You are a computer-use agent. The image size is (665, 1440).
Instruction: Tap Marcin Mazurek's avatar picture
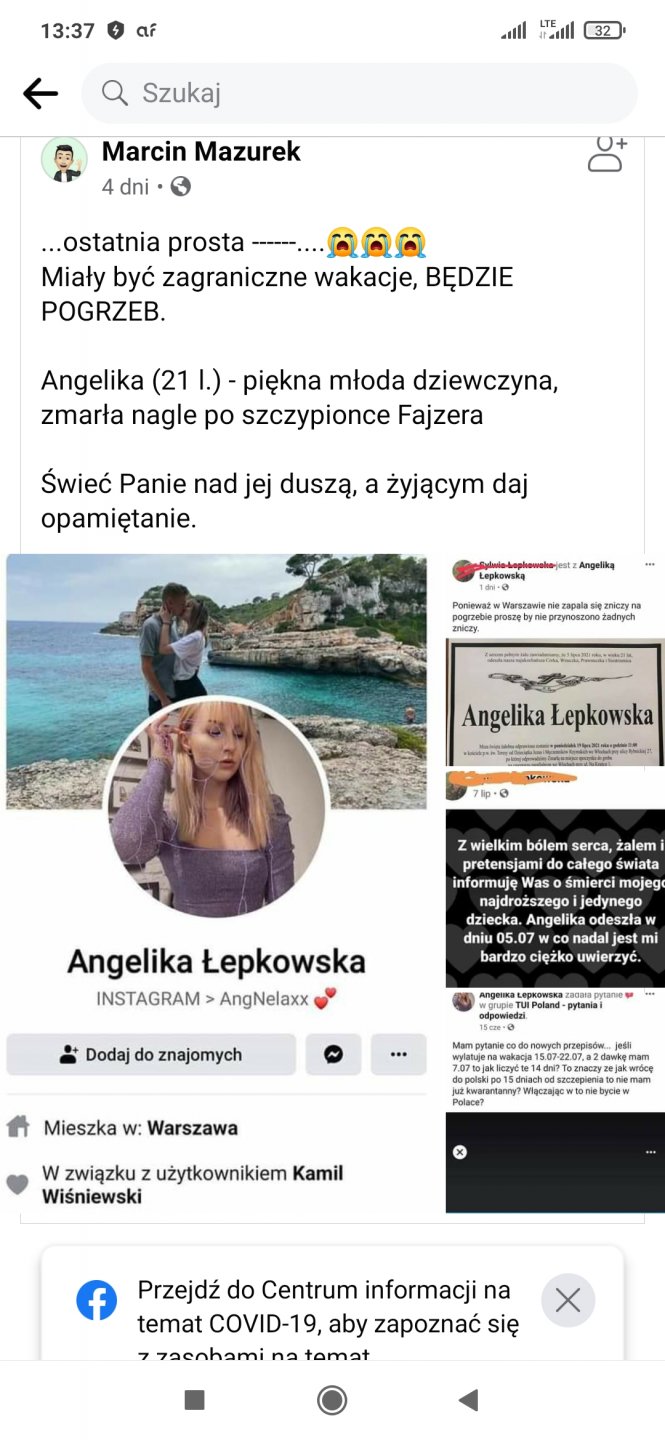pyautogui.click(x=64, y=159)
